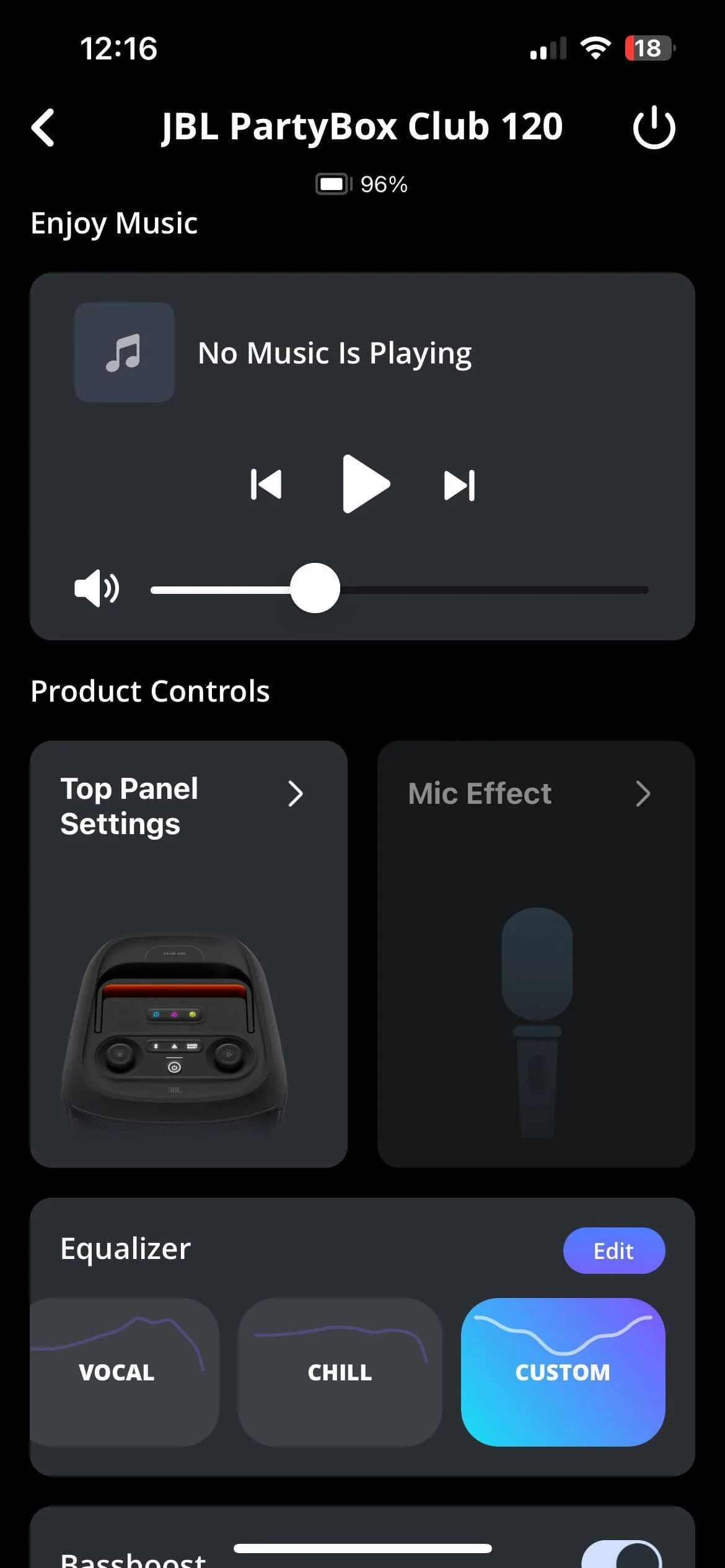Edit the equalizer settings
This screenshot has width=725, height=1568.
click(x=613, y=1251)
